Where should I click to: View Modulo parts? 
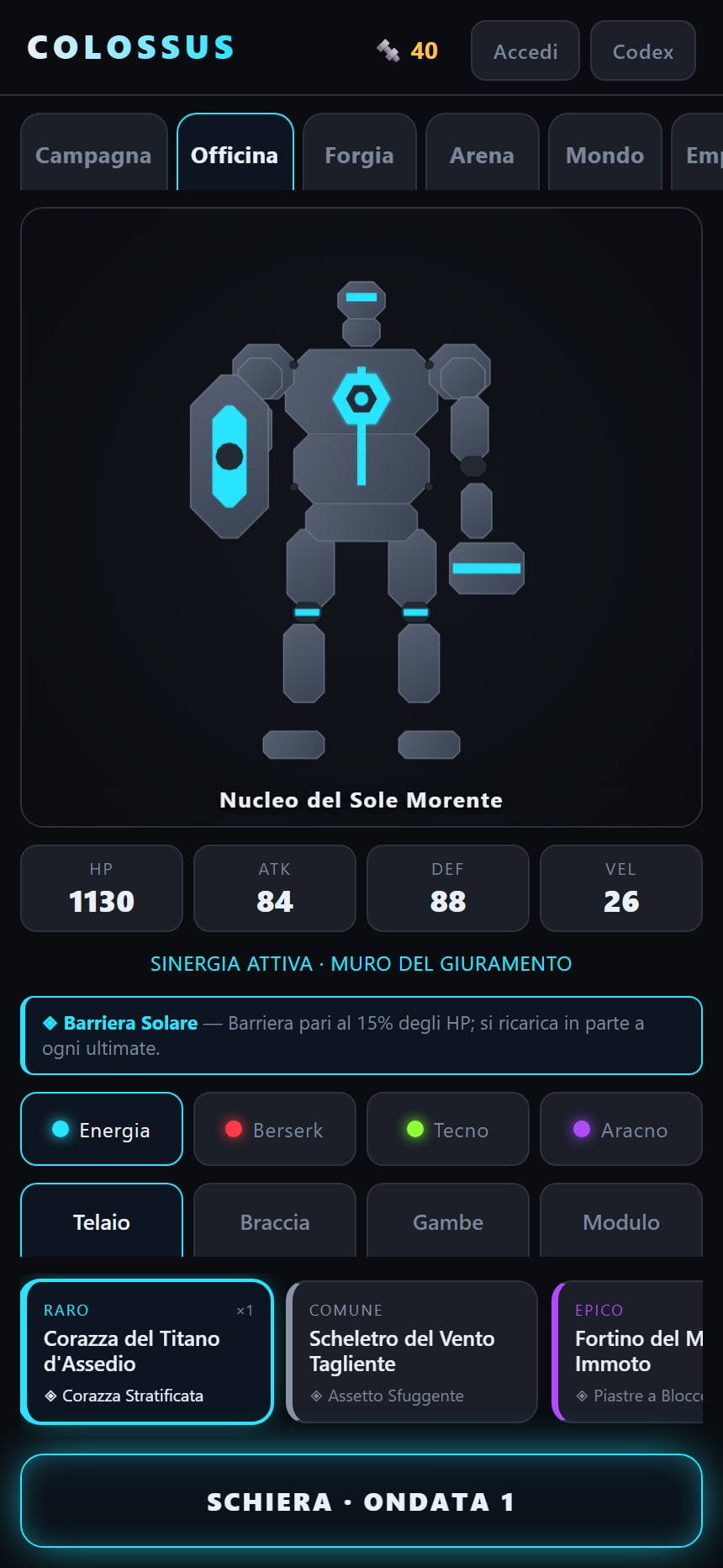(x=621, y=1221)
